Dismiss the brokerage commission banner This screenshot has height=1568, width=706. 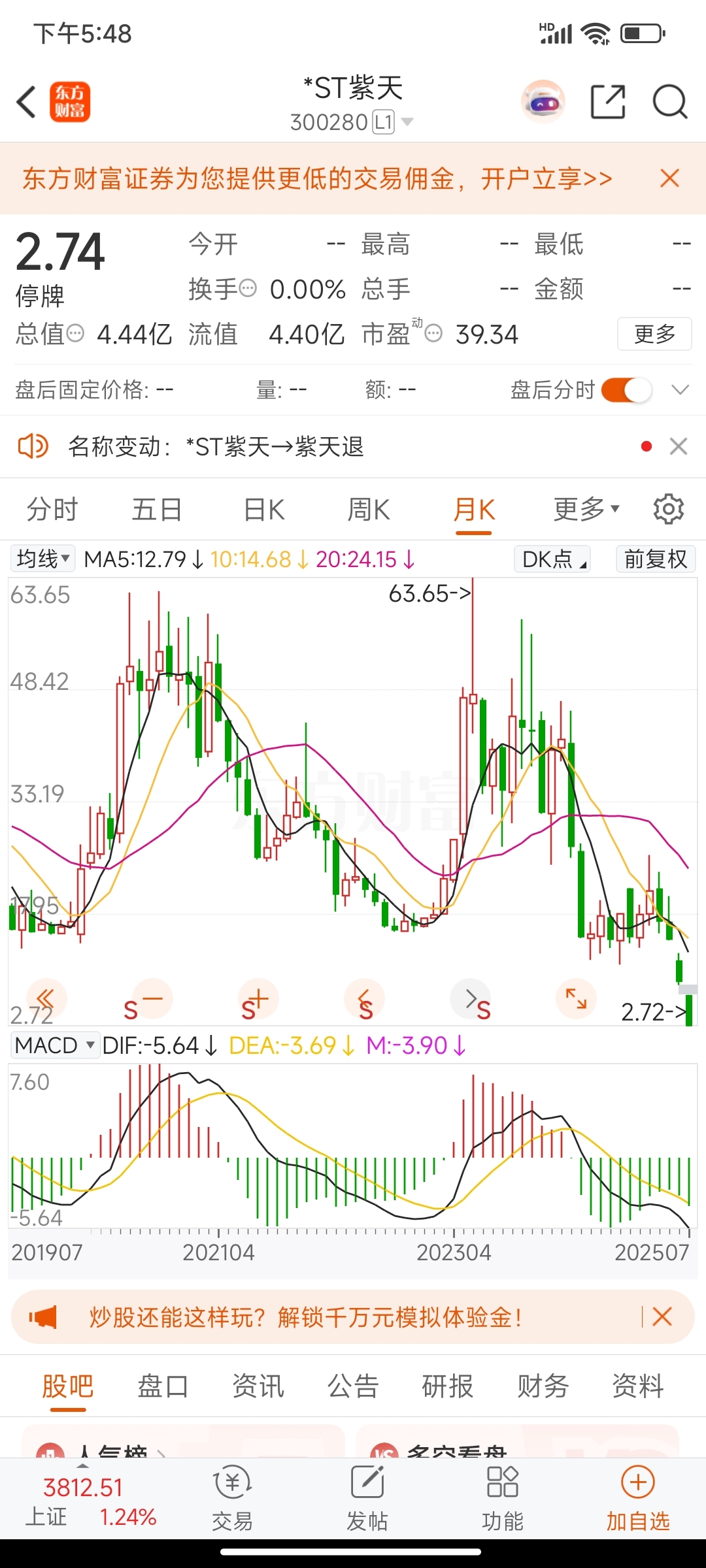pos(669,178)
